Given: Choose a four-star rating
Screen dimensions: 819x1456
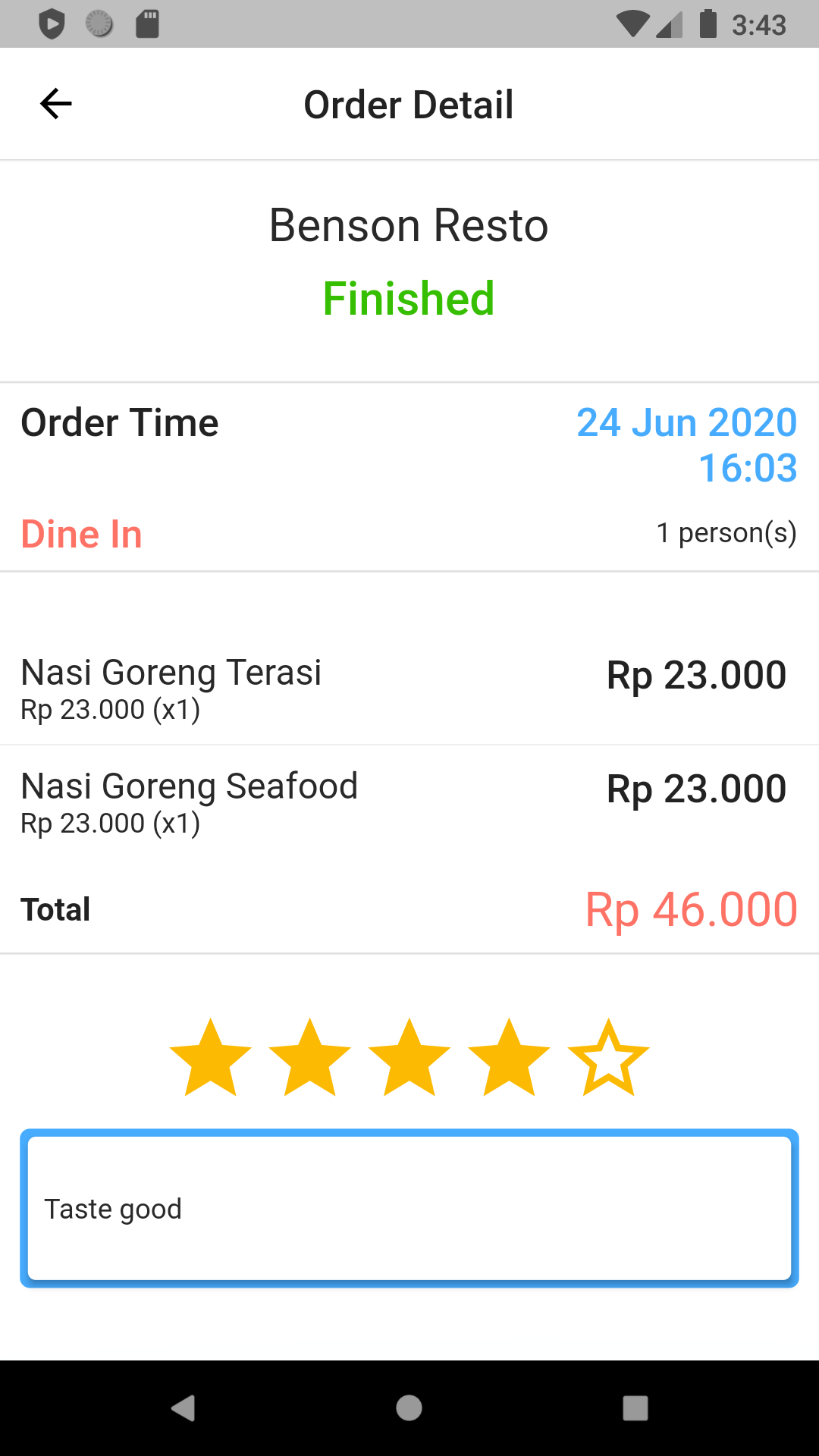Looking at the screenshot, I should [509, 1058].
